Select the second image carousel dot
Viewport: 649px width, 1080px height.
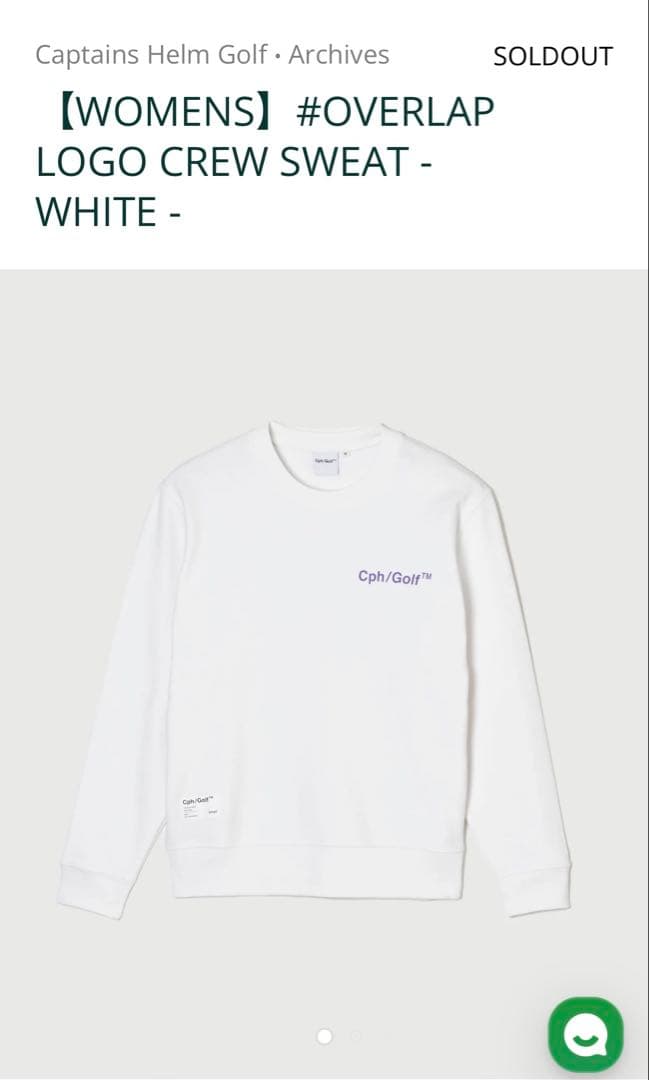(356, 1036)
